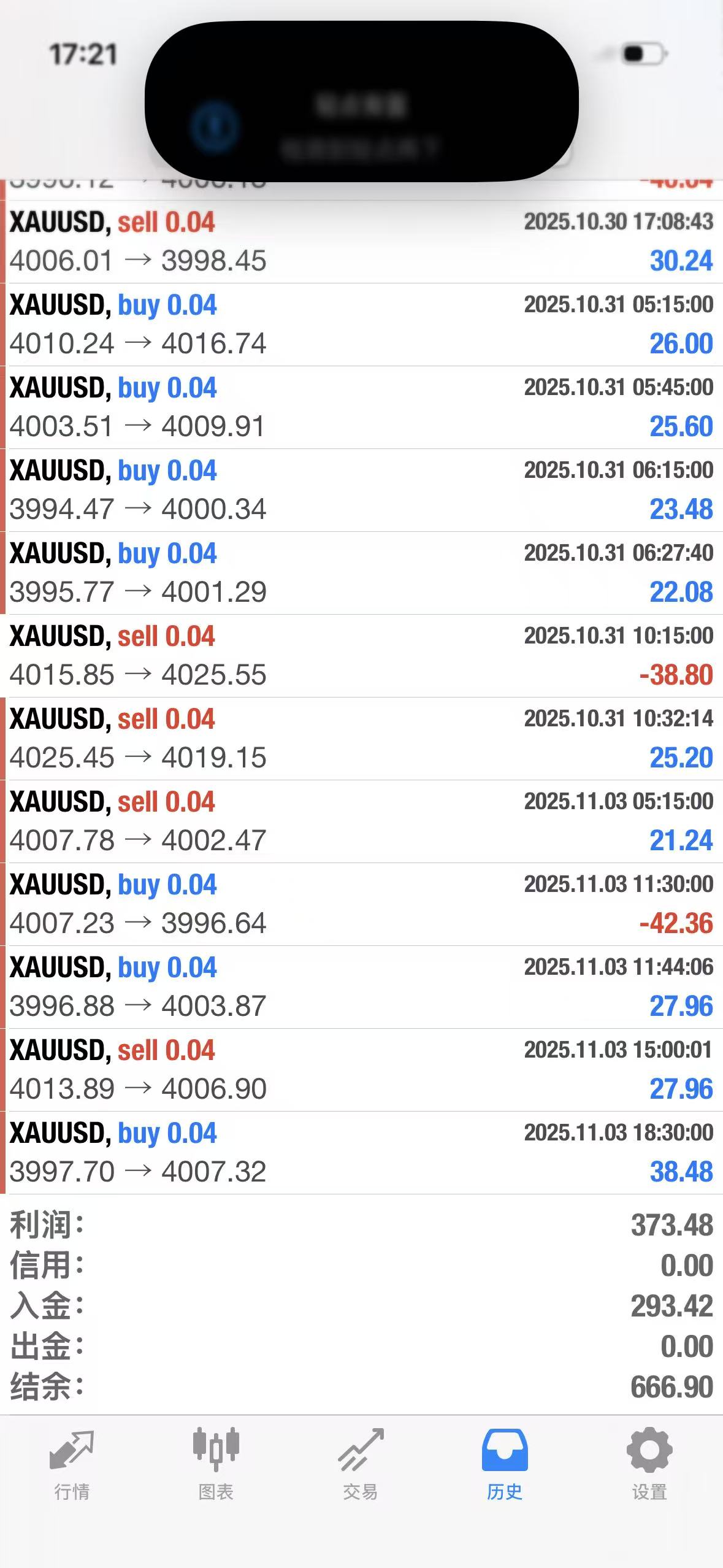This screenshot has height=1568, width=723.
Task: View the sell trade with 21.24 profit
Action: click(361, 821)
